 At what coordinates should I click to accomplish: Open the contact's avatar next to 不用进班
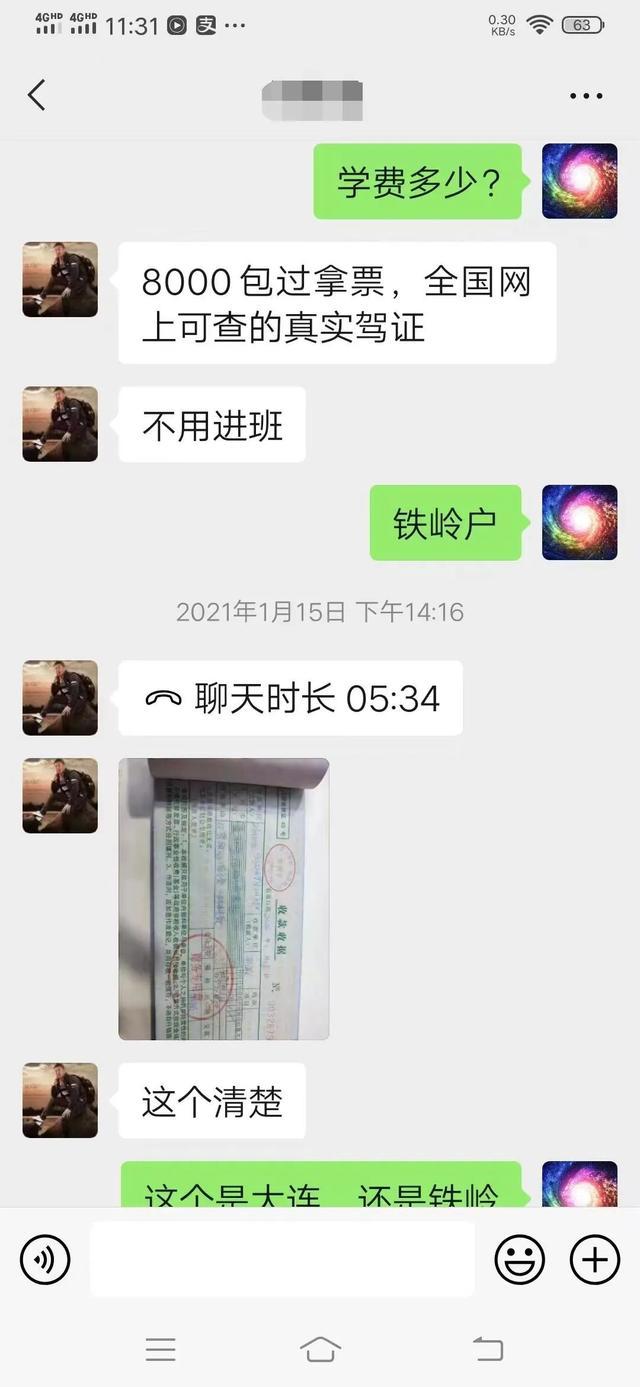point(60,424)
